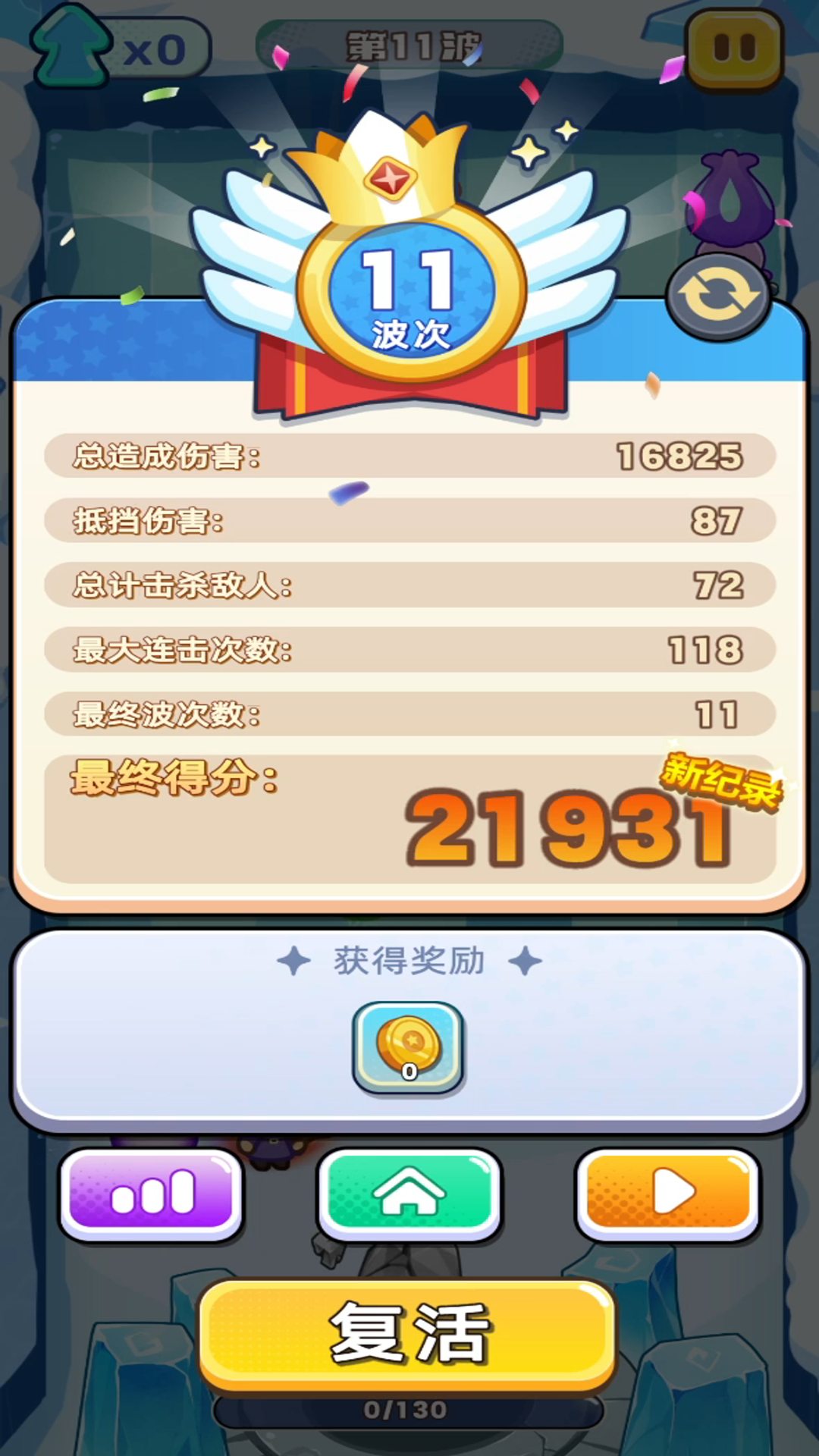Tap the 获得奖励 rewards panel header
819x1456 pixels.
tap(408, 959)
